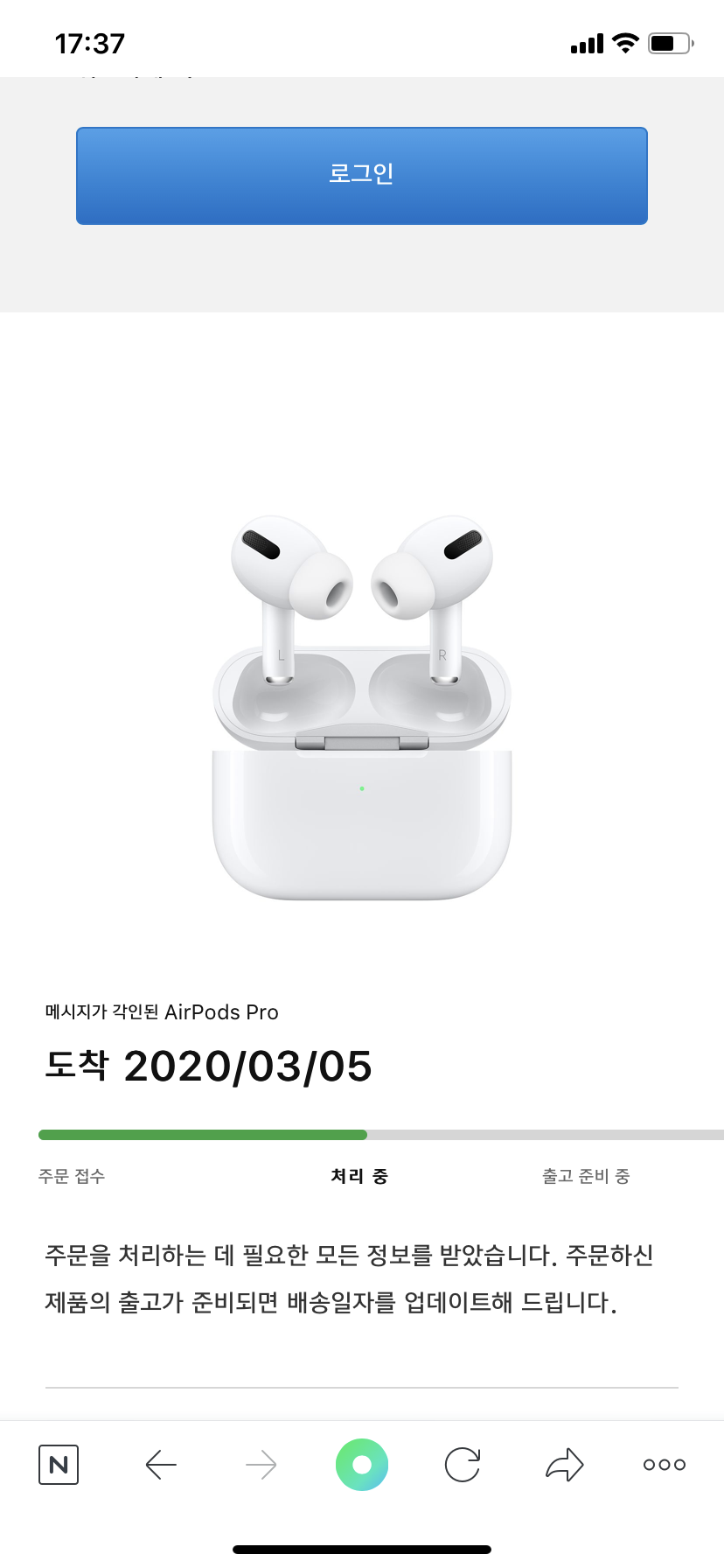Reload the current page
724x1568 pixels.
coord(463,1465)
